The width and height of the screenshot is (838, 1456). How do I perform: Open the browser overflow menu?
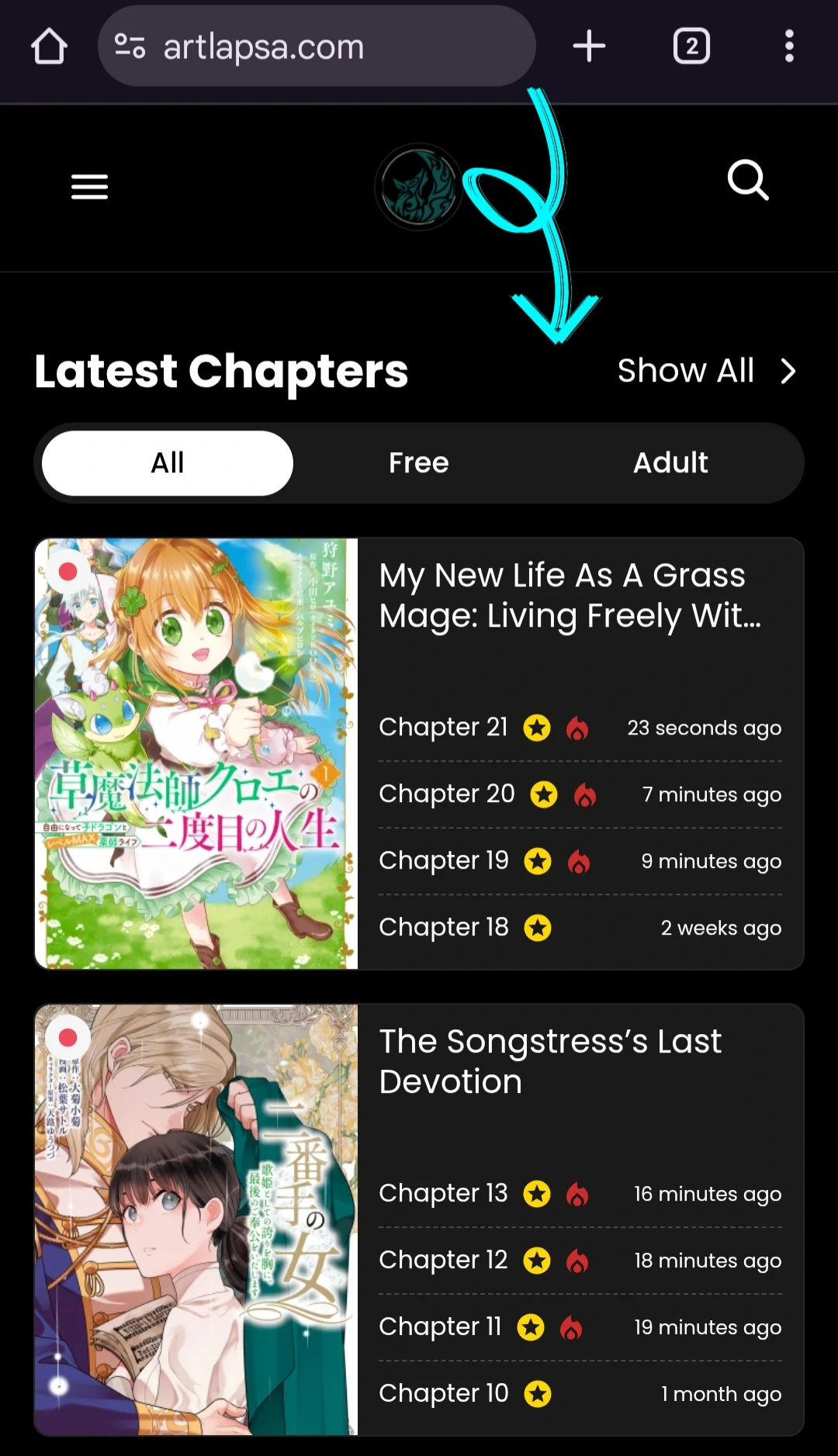[x=788, y=47]
